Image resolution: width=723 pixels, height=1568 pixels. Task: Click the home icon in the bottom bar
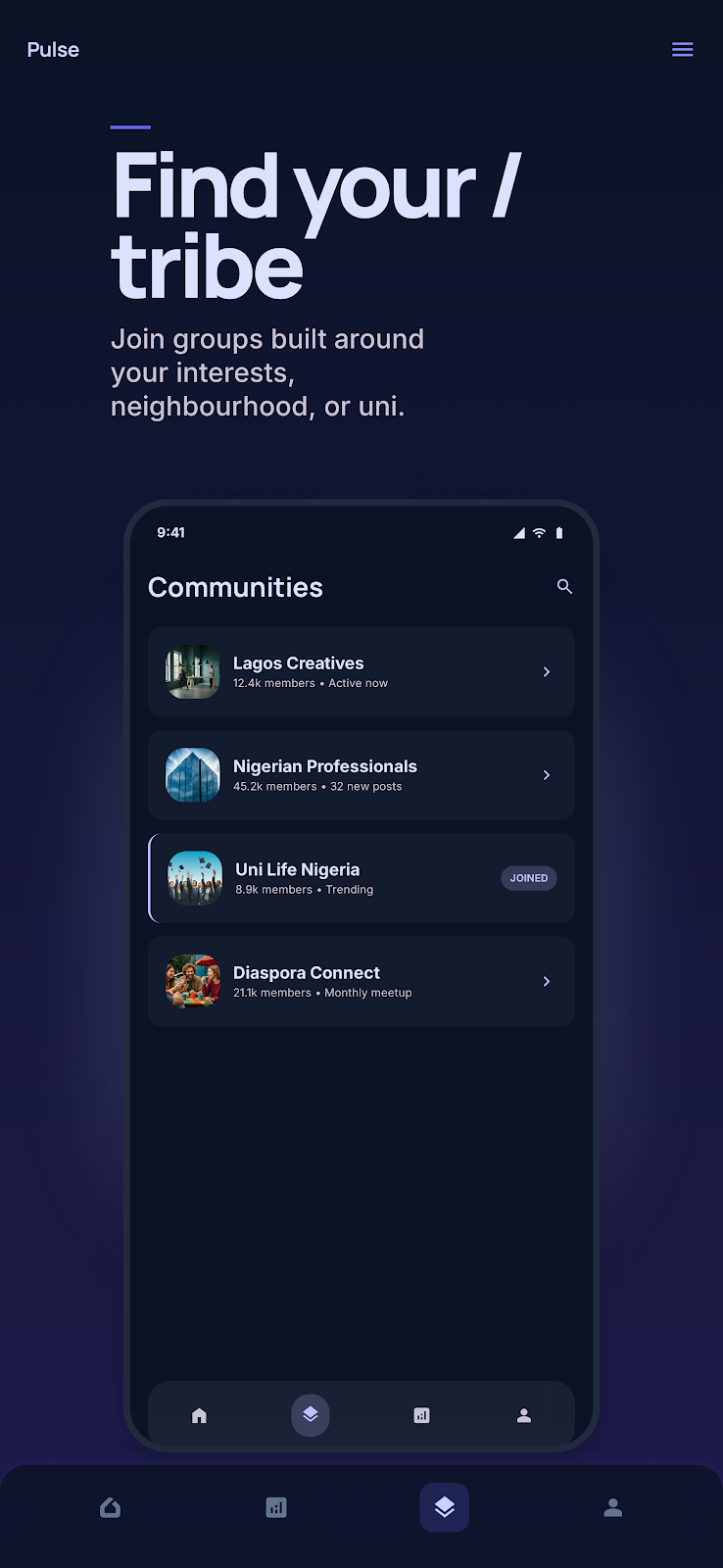point(110,1507)
